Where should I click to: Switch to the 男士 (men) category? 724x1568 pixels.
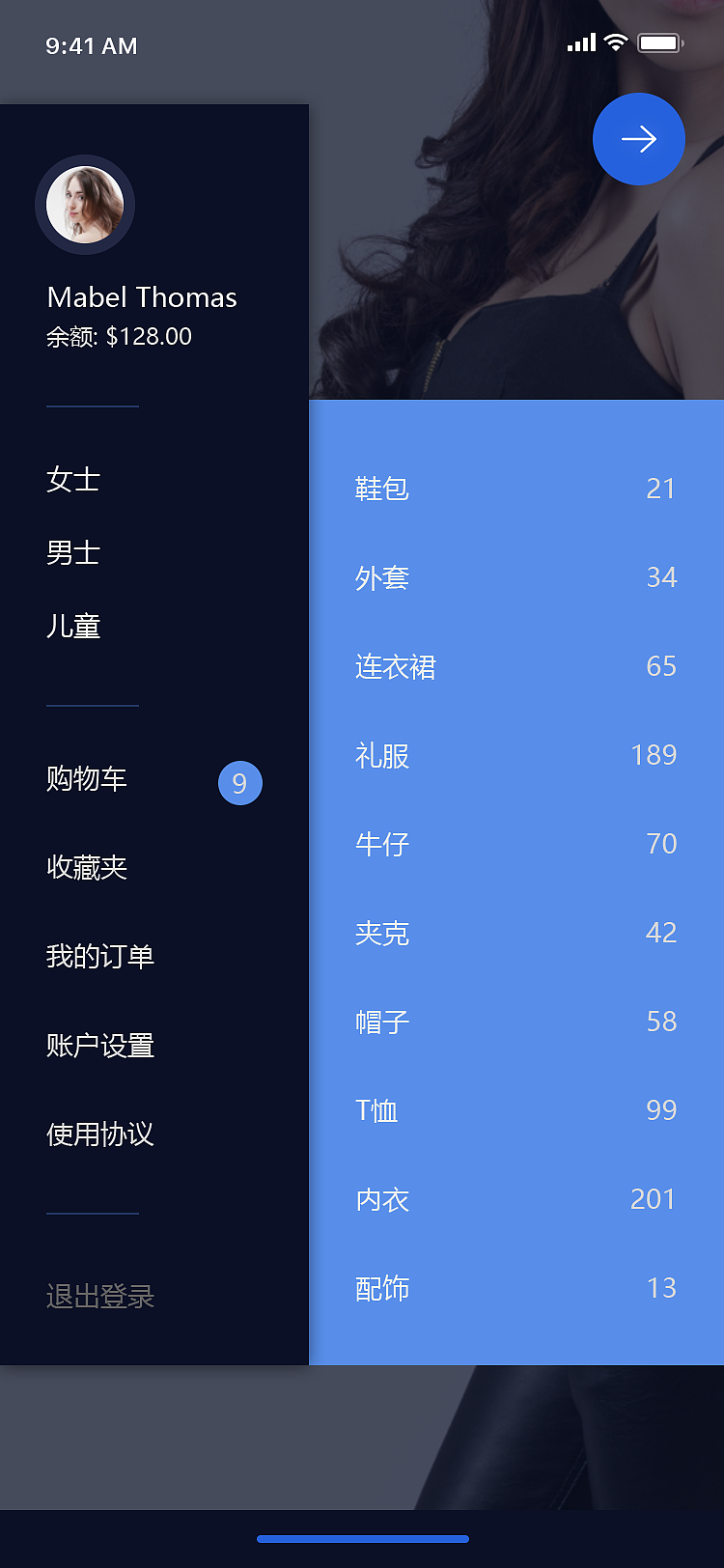pos(72,553)
